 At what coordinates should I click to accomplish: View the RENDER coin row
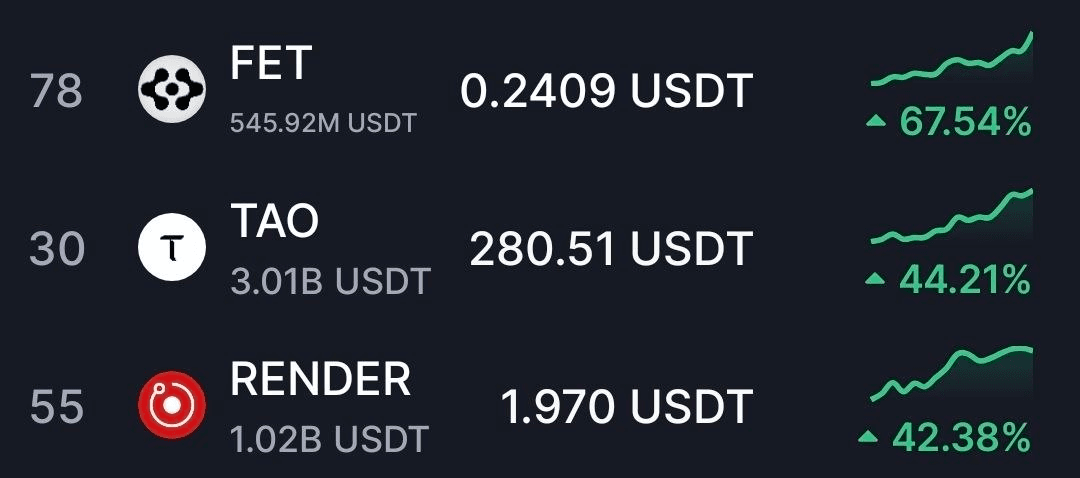pos(320,380)
